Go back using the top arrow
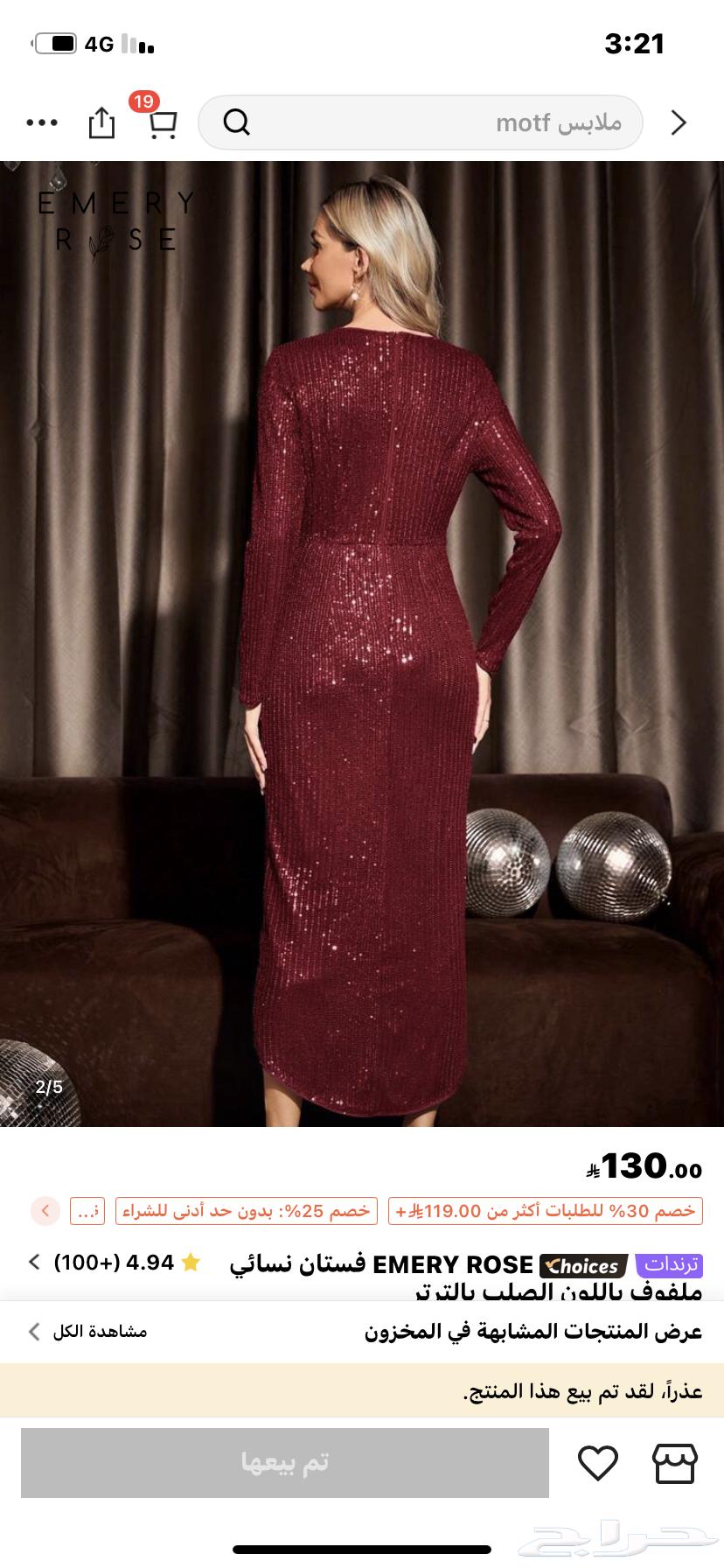Viewport: 724px width, 1568px height. pyautogui.click(x=679, y=122)
